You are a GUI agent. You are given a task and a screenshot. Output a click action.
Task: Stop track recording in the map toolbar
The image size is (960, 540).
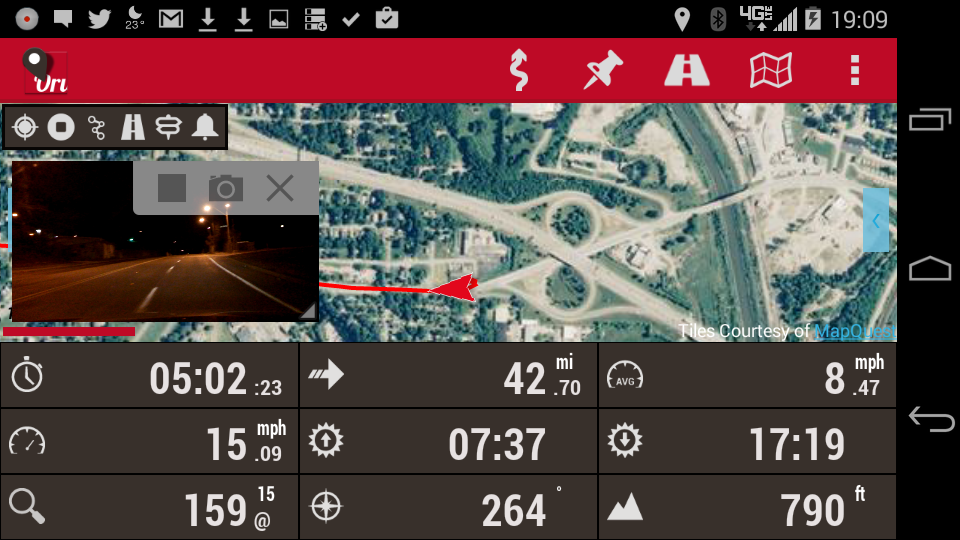(61, 127)
